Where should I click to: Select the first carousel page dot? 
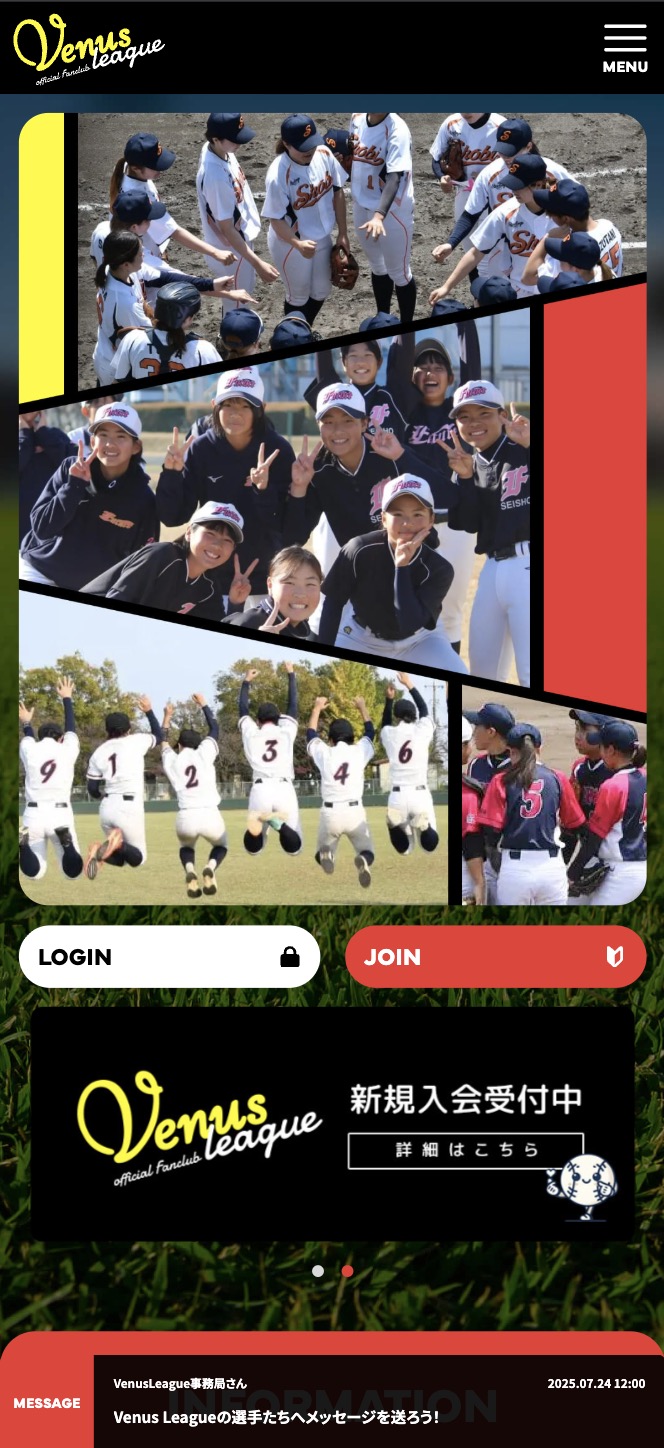(x=318, y=1271)
